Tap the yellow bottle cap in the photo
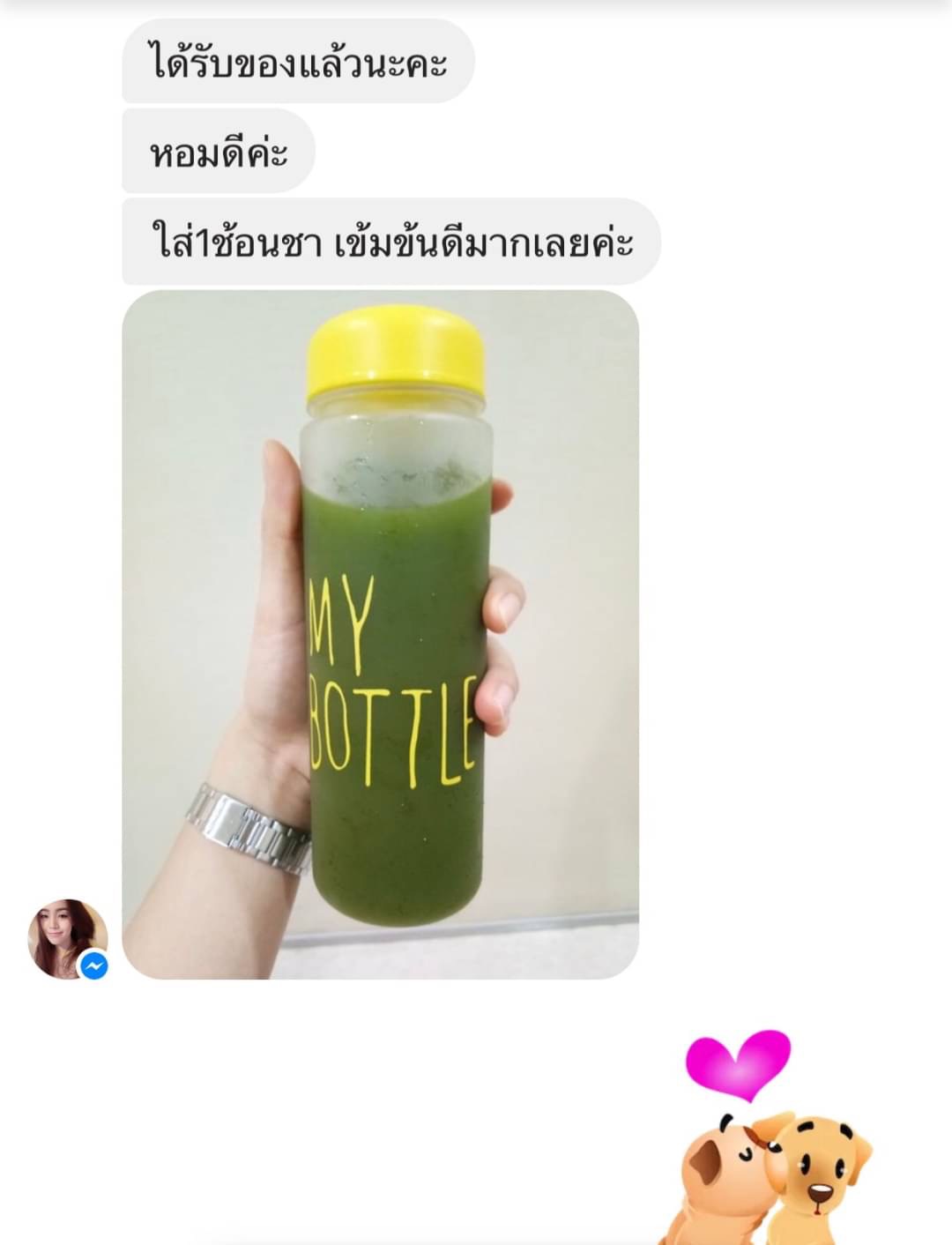 [394, 355]
